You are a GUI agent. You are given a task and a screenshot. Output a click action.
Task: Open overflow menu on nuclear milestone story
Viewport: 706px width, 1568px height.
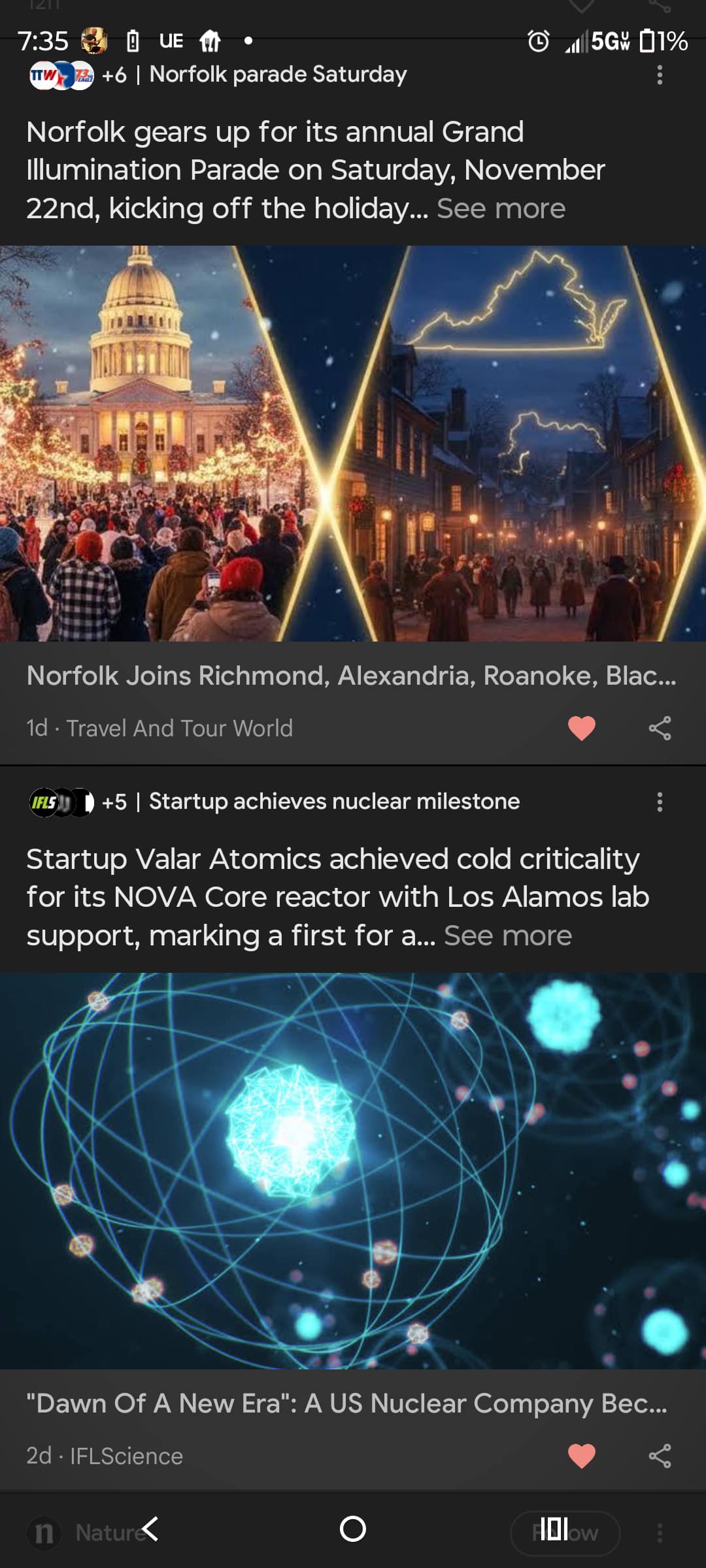click(660, 801)
